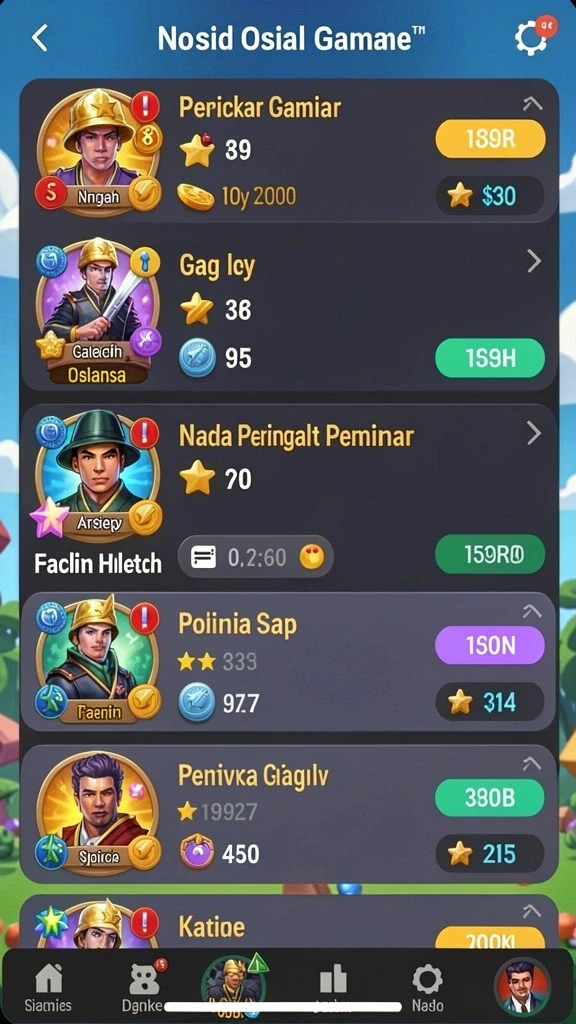Go back with the top-left arrow
576x1024 pixels.
[40, 38]
